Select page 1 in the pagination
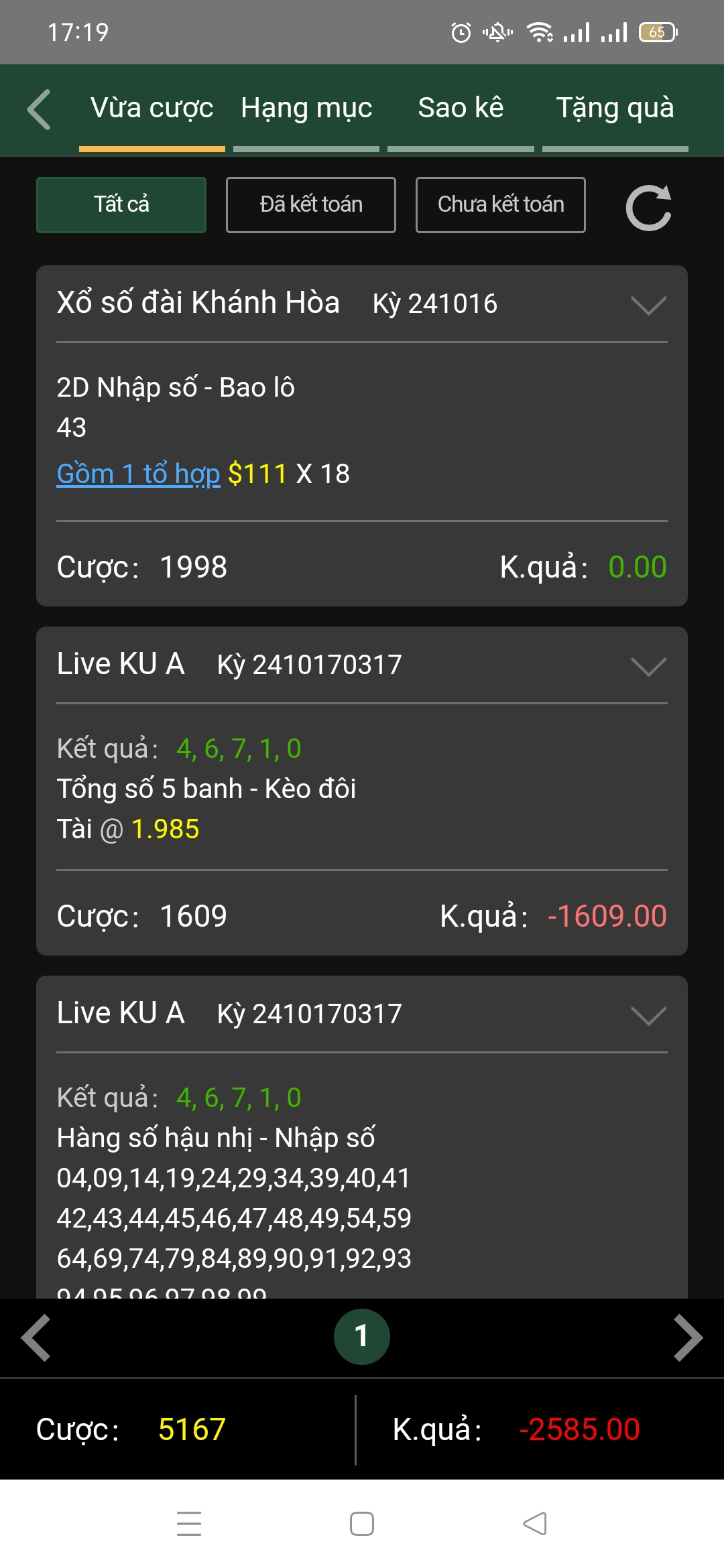Screen dimensions: 724x1568 362,1336
